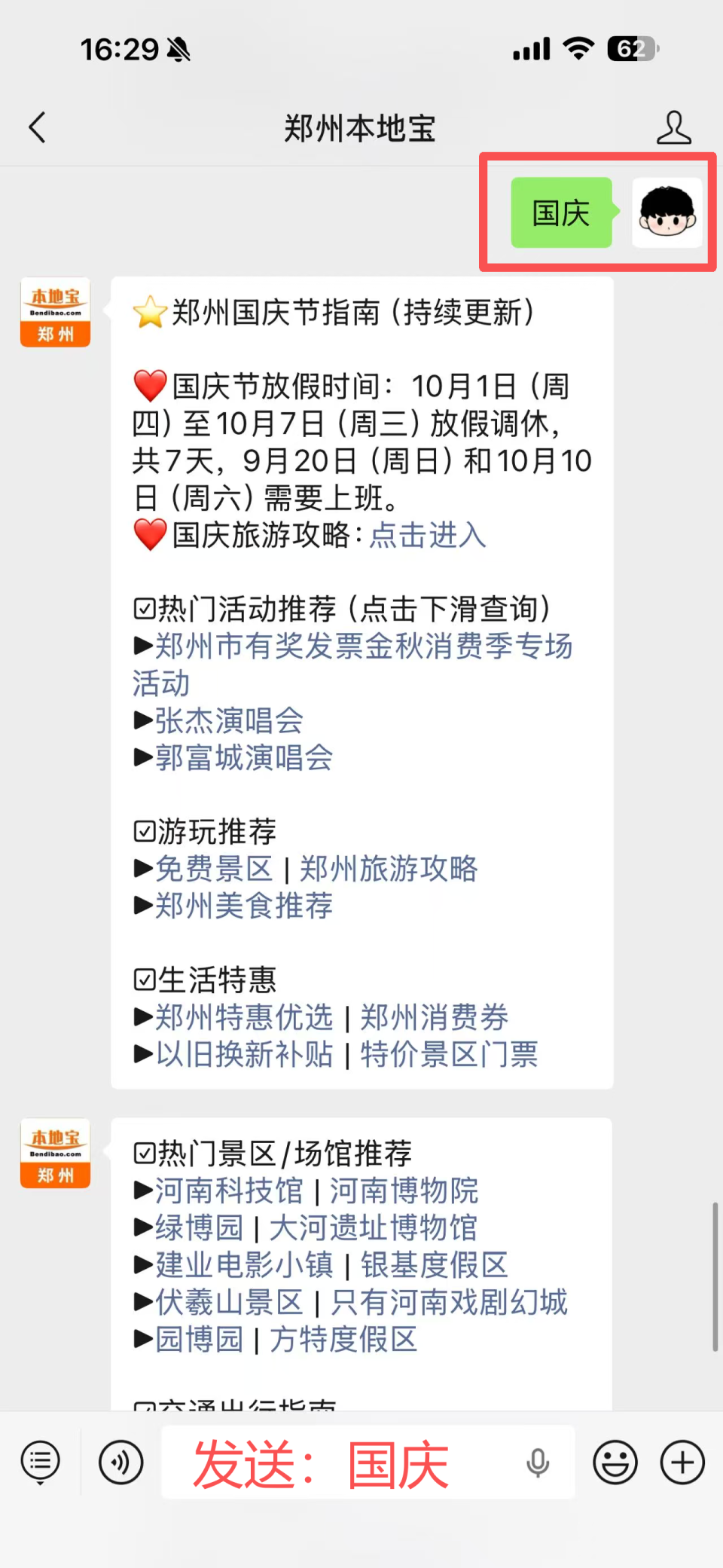Screen dimensions: 723x1568
Task: Open 点击进入 travel guide link
Action: (x=428, y=535)
